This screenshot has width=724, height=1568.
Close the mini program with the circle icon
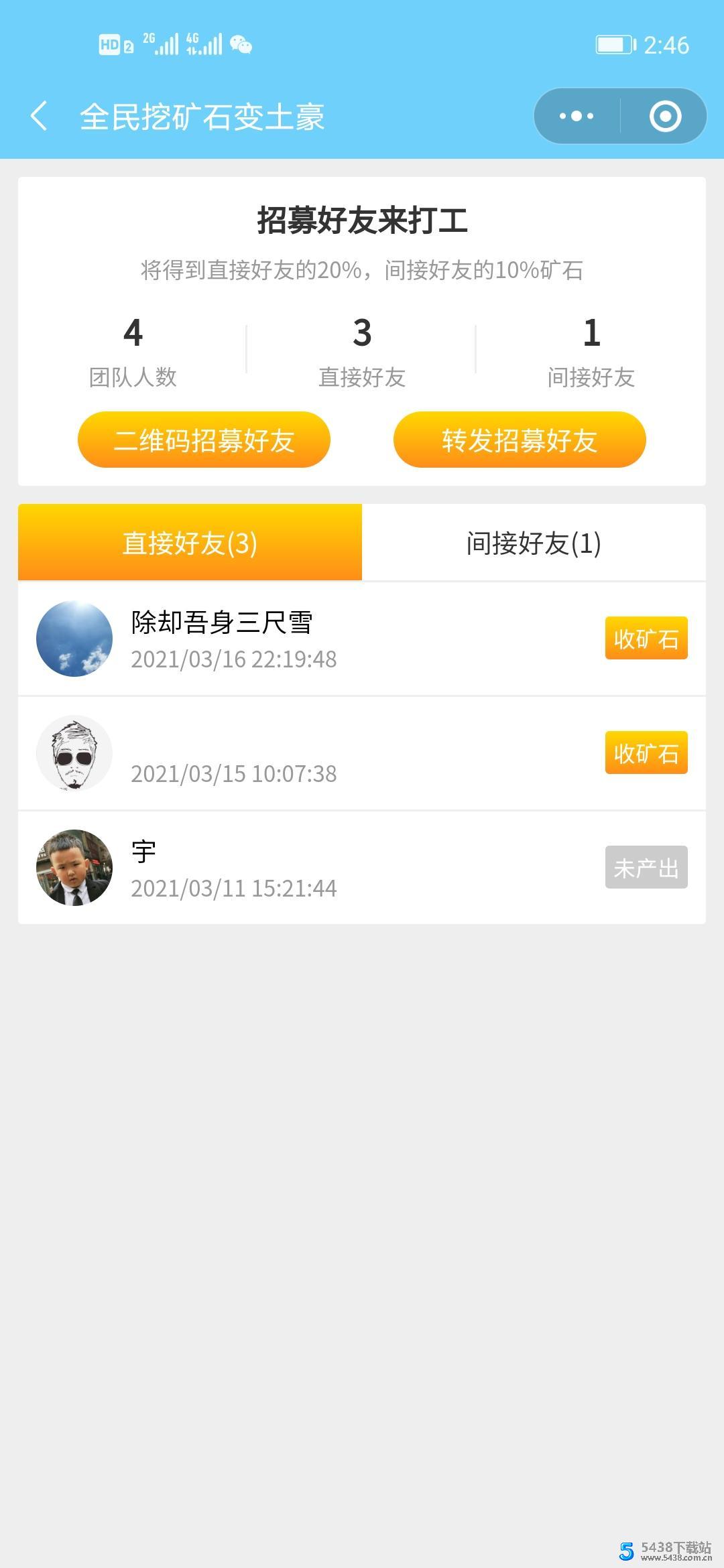click(665, 116)
